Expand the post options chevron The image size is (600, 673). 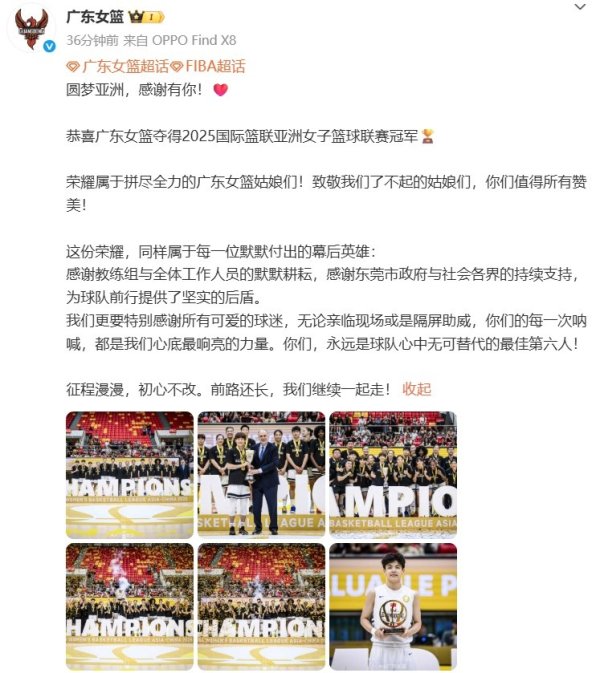[580, 8]
